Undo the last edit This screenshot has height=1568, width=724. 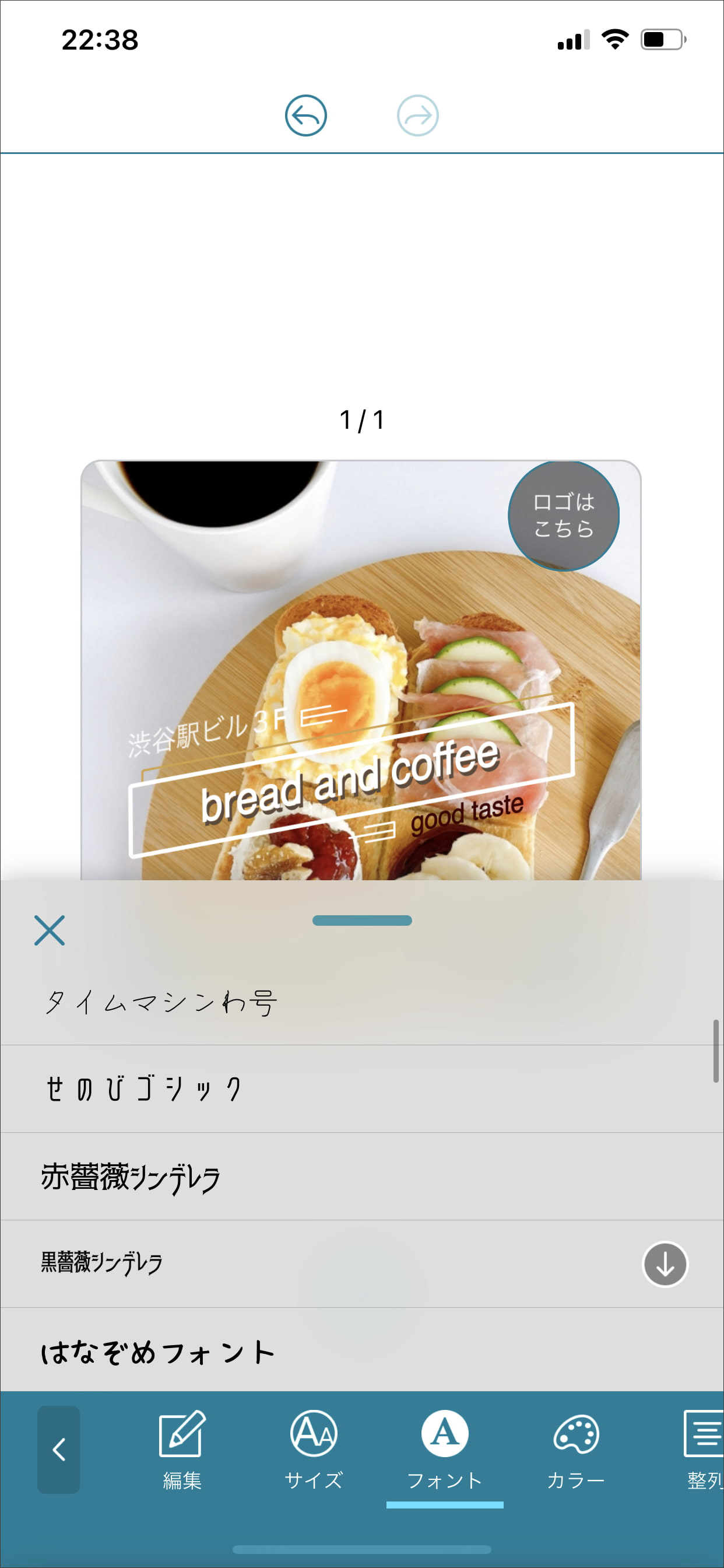tap(305, 115)
